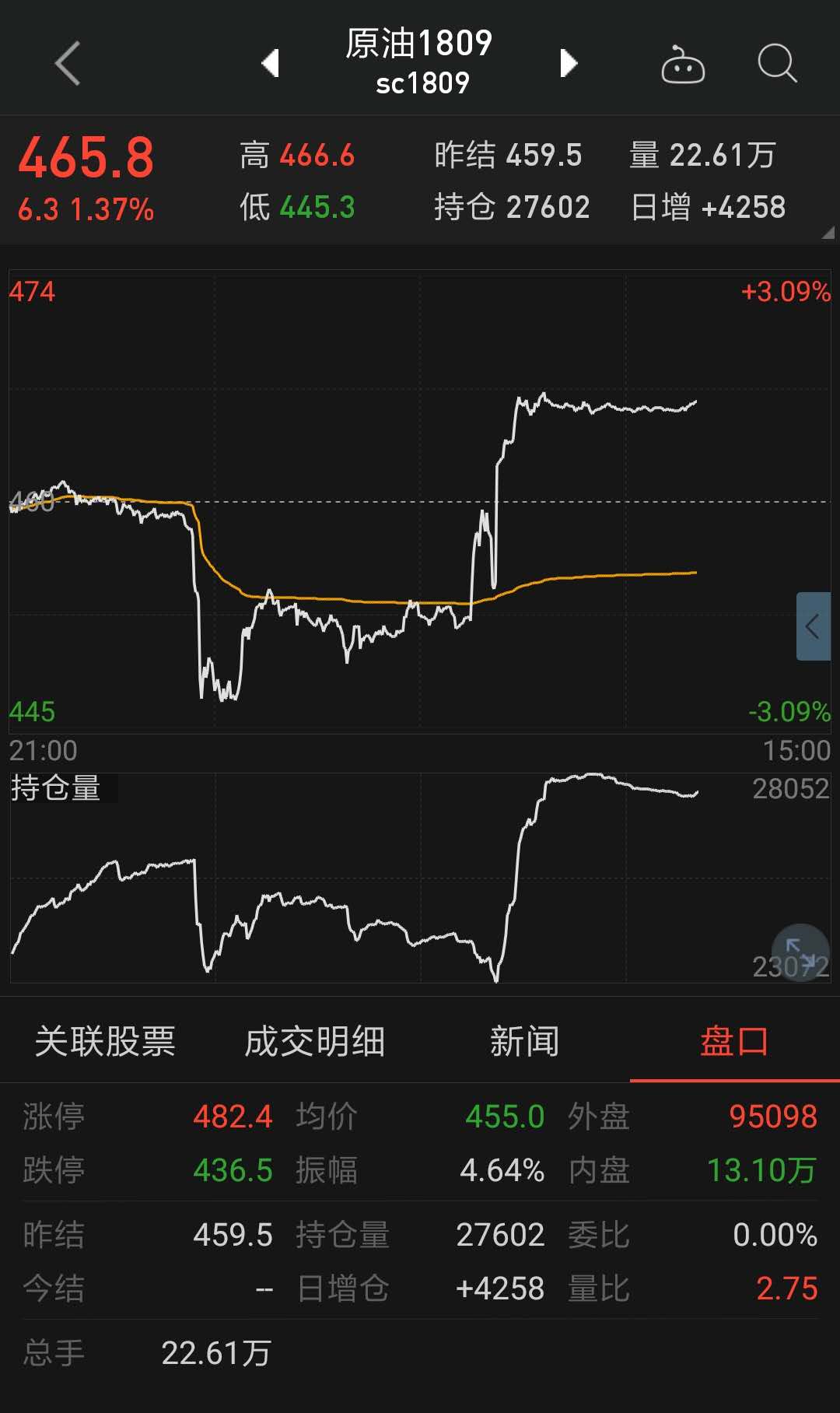This screenshot has width=840, height=1413.
Task: Expand the dashed average price line settings
Action: (420, 502)
